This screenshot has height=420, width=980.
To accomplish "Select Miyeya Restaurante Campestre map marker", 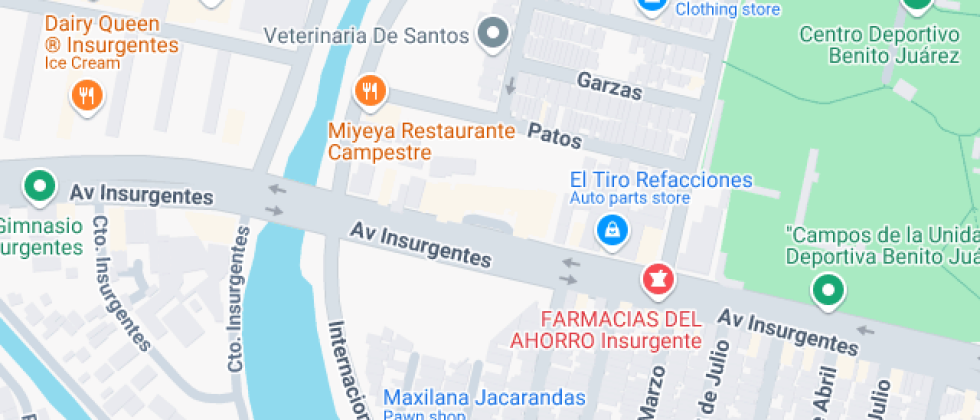I will coord(371,92).
